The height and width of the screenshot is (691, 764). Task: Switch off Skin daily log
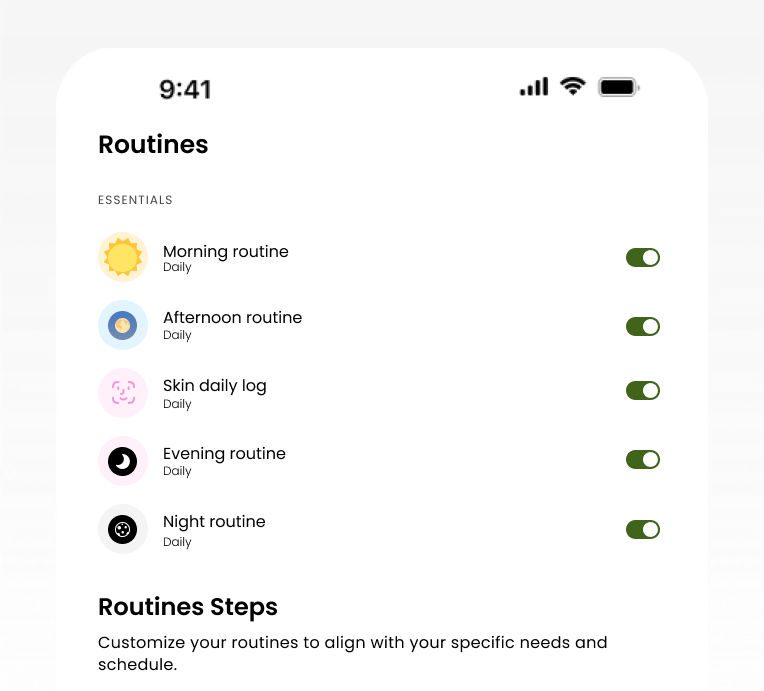point(642,390)
